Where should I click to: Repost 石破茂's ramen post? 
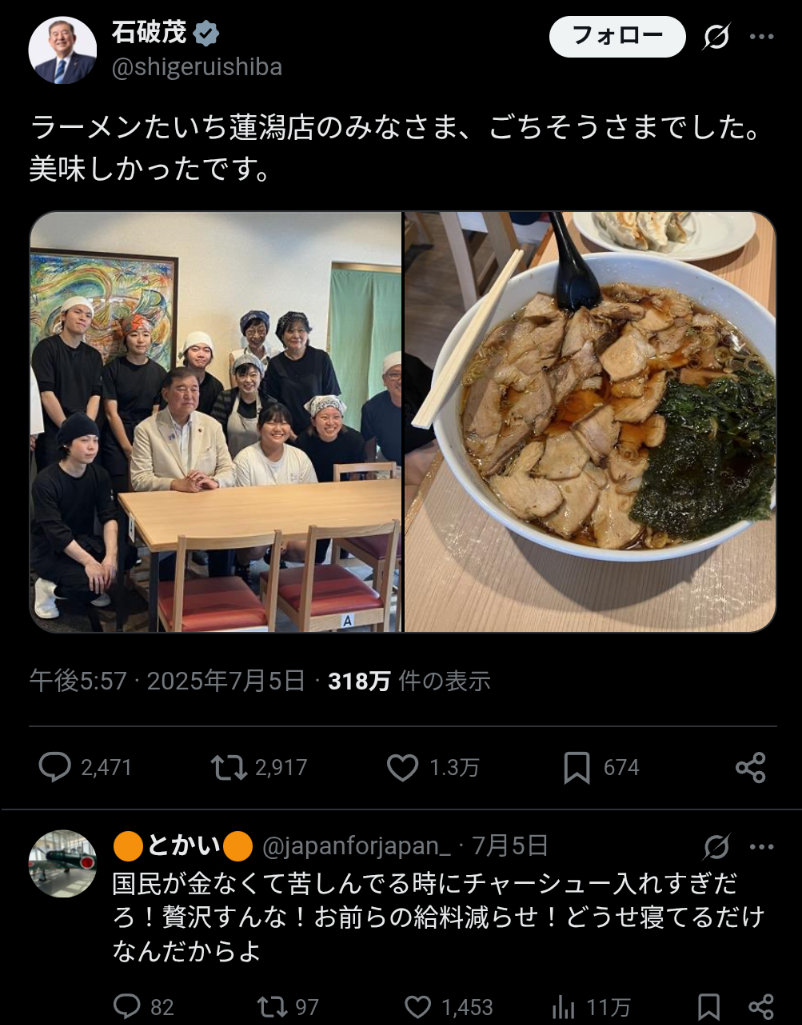[229, 767]
